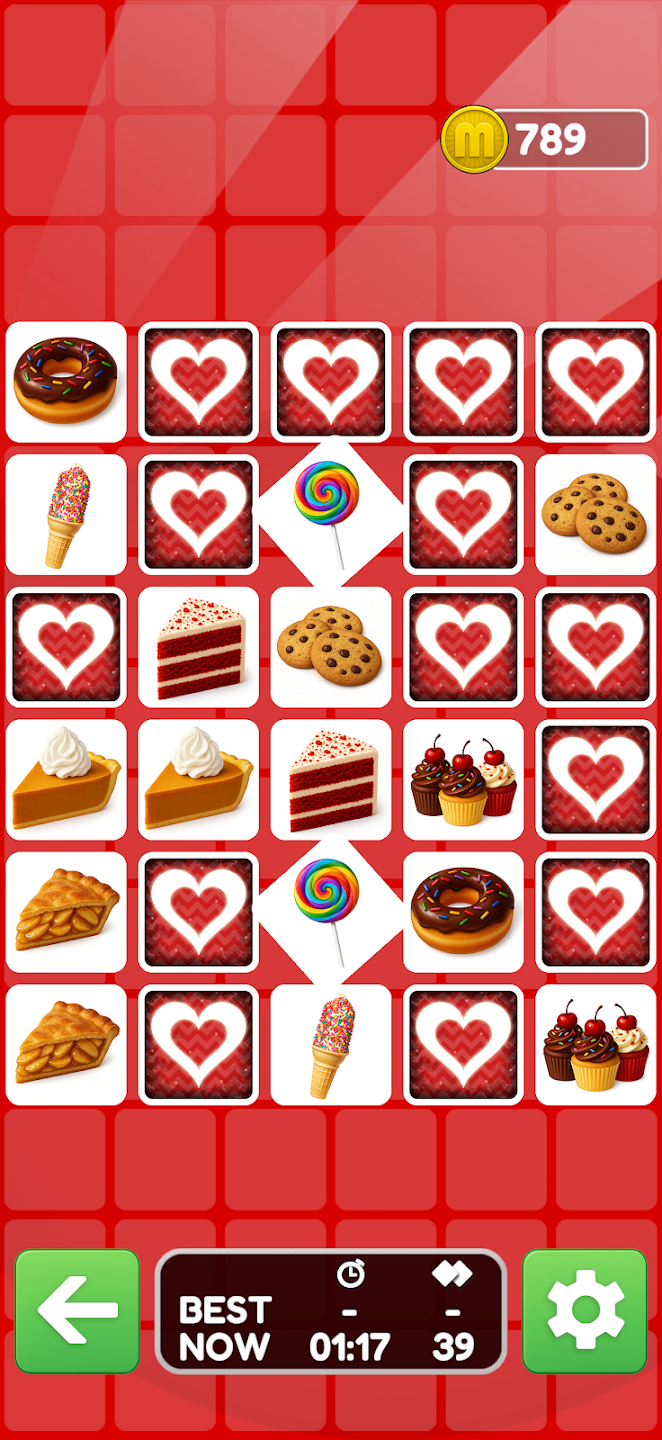Flip the heart card between ice cream cone and cupcakes
This screenshot has height=1440, width=662.
tap(463, 1045)
